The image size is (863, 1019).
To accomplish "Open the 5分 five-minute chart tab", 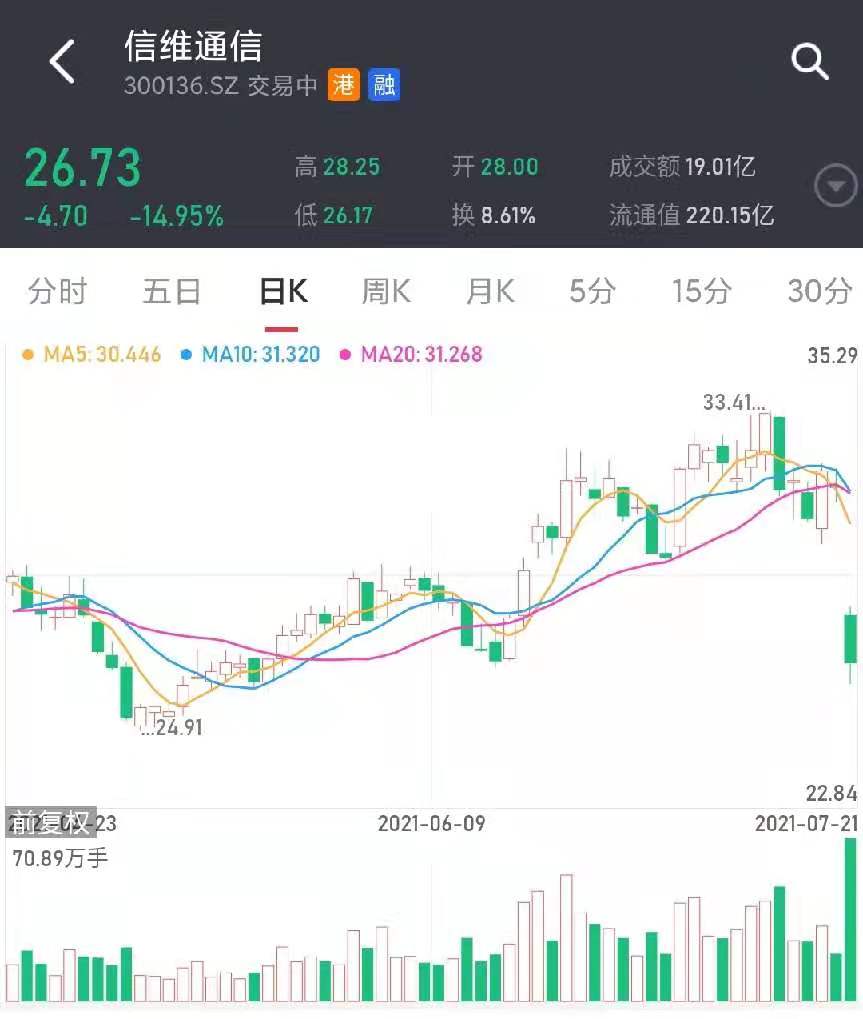I will tap(592, 291).
